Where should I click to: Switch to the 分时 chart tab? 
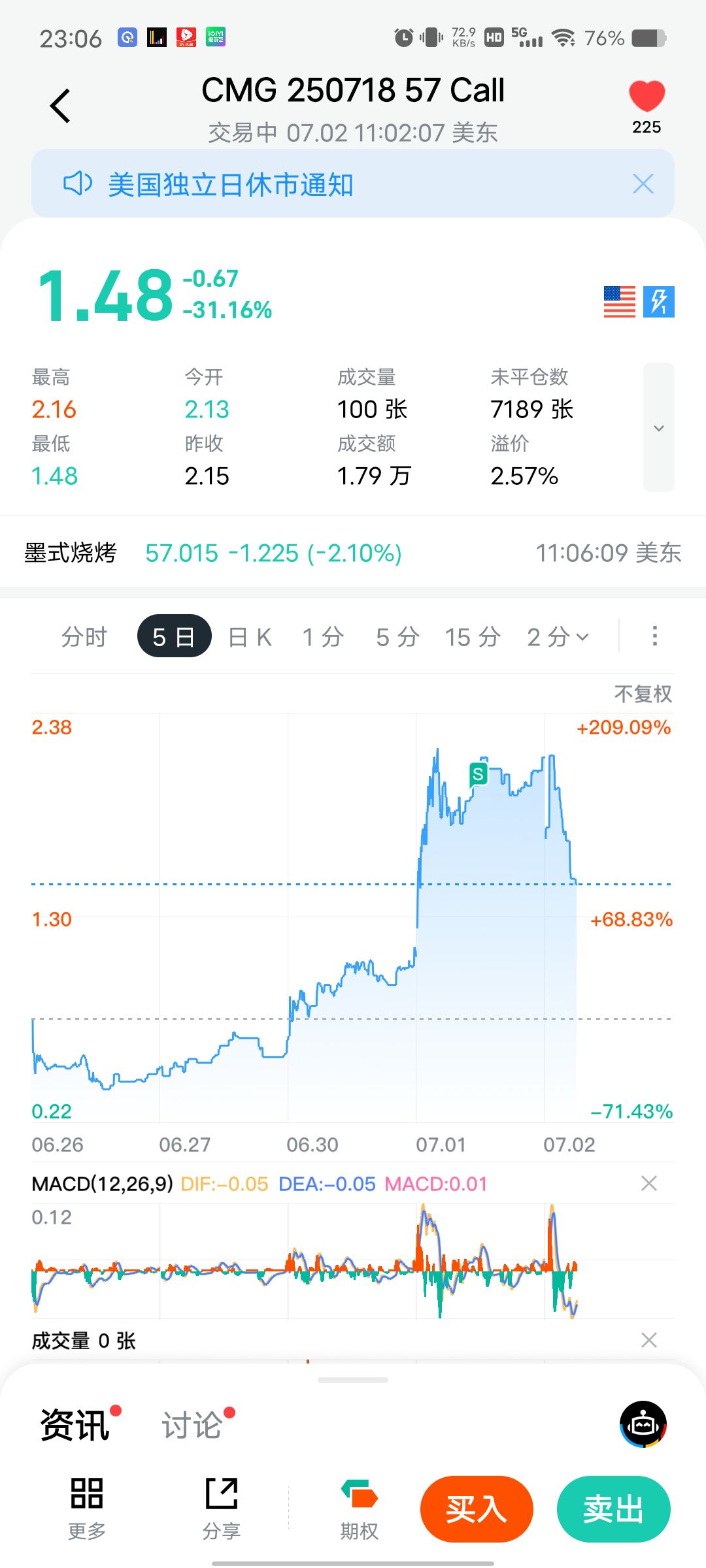84,636
